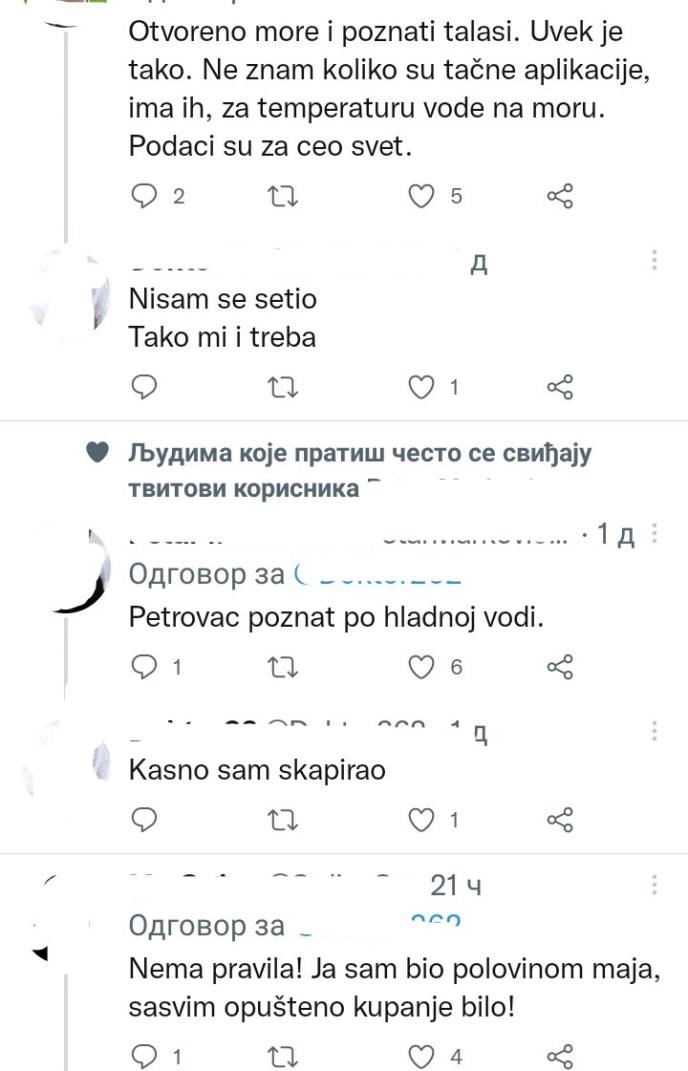688x1071 pixels.
Task: Share the 'Nema pravila!' tweet
Action: pos(560,1056)
